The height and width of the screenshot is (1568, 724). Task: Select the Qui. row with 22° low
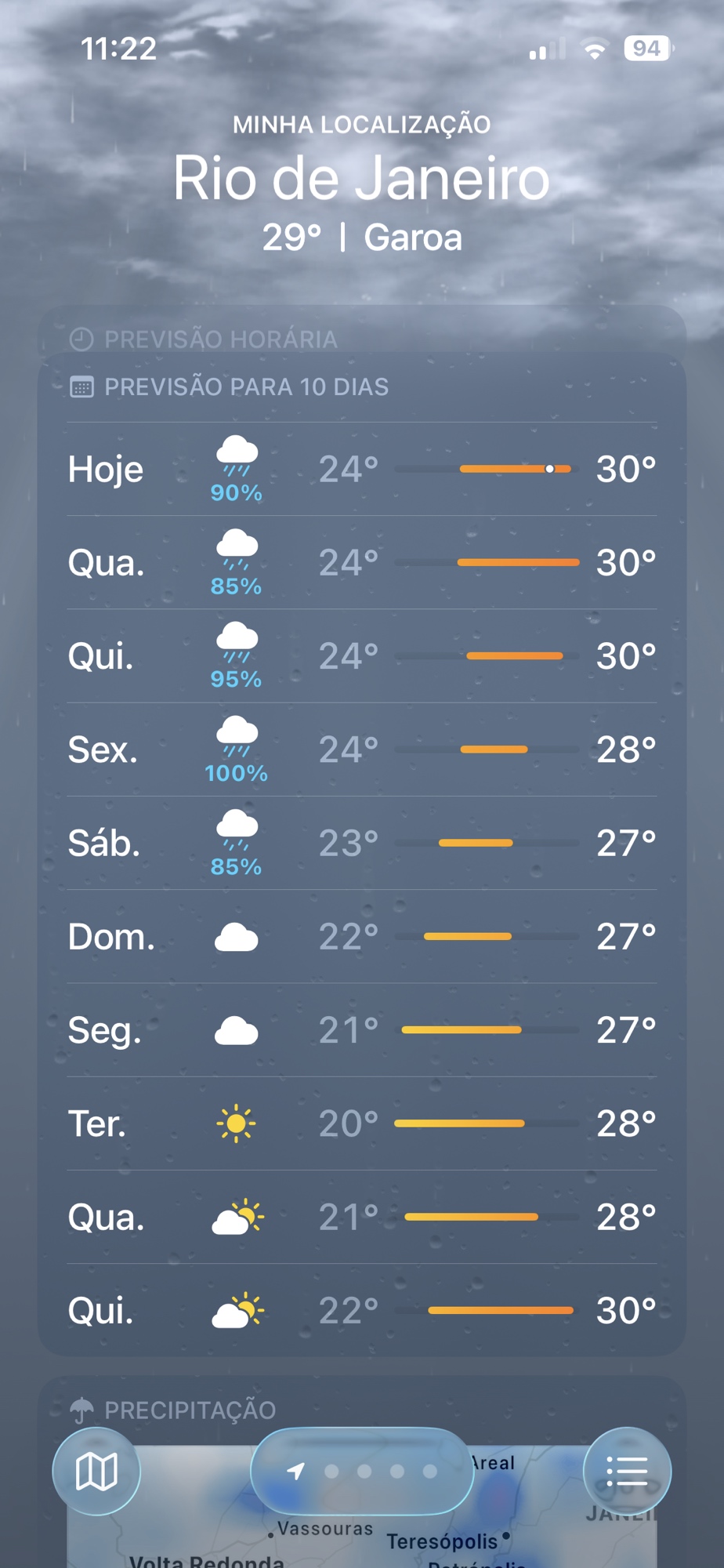(x=362, y=1310)
